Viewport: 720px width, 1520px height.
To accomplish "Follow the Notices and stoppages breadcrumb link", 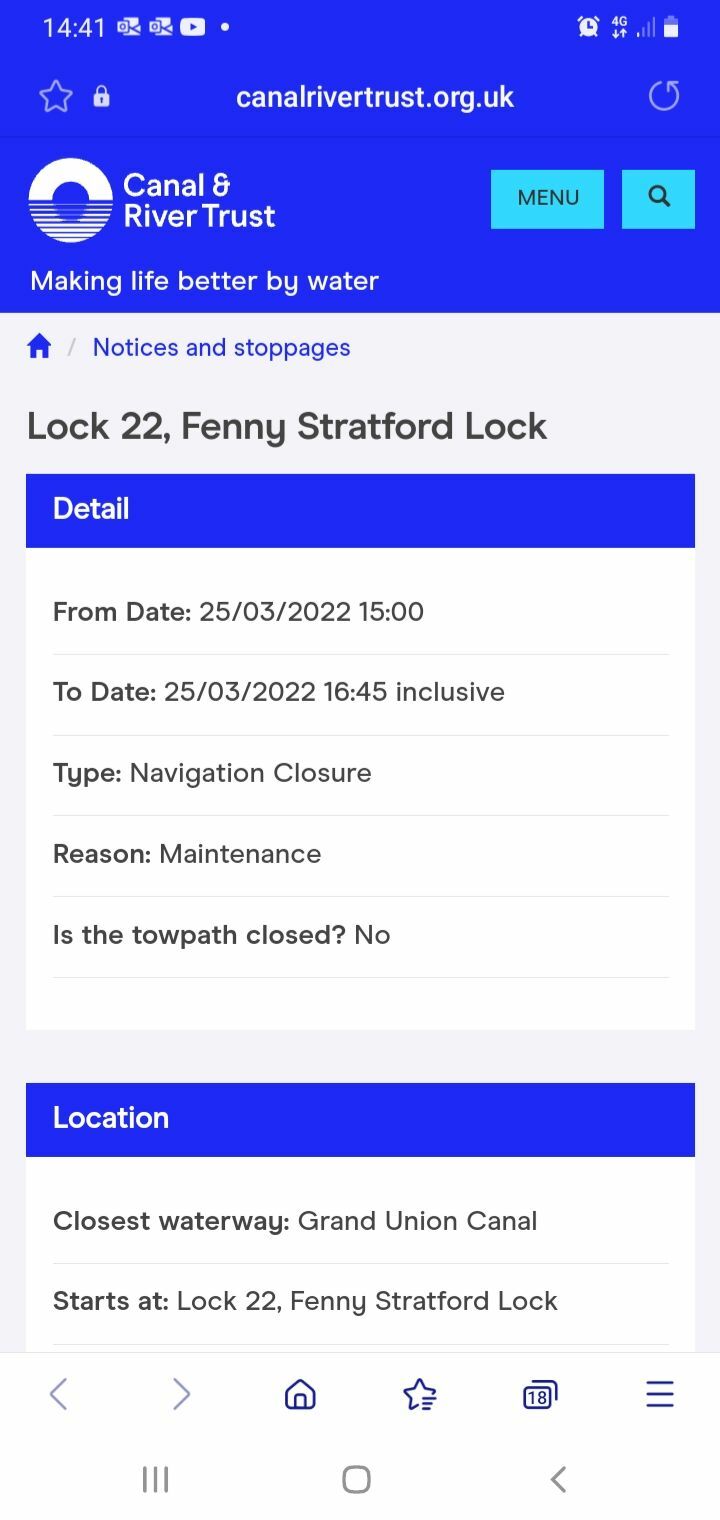I will (221, 346).
